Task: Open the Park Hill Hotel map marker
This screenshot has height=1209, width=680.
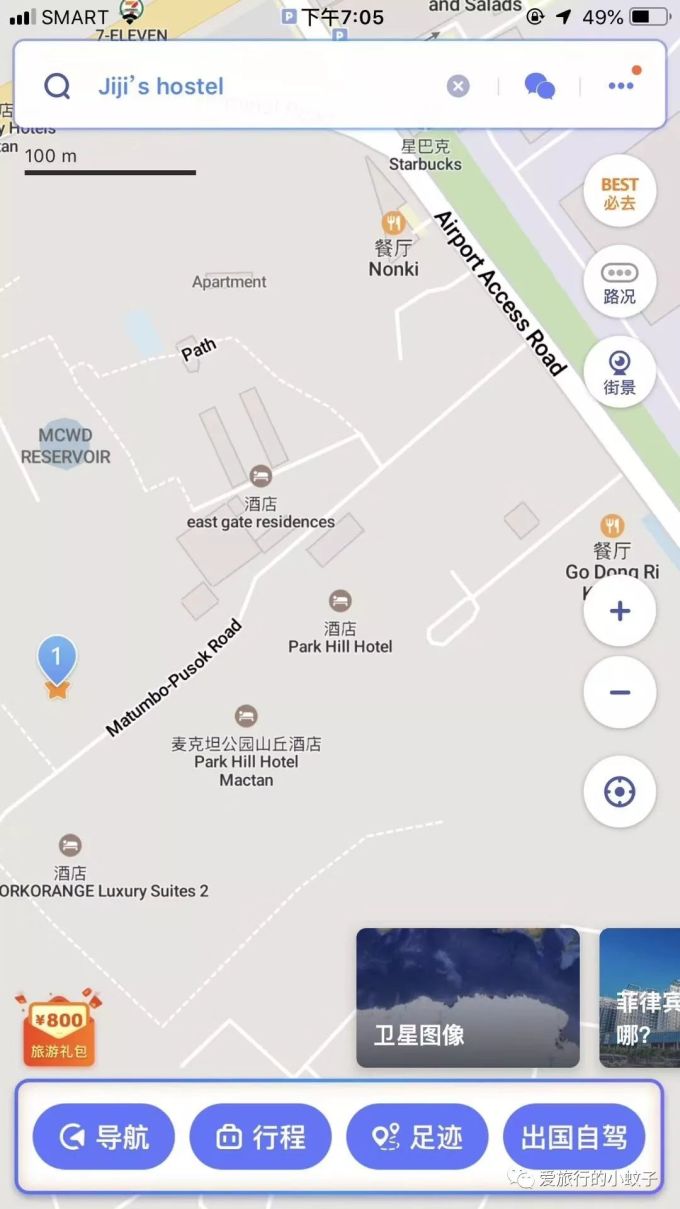Action: pyautogui.click(x=340, y=602)
